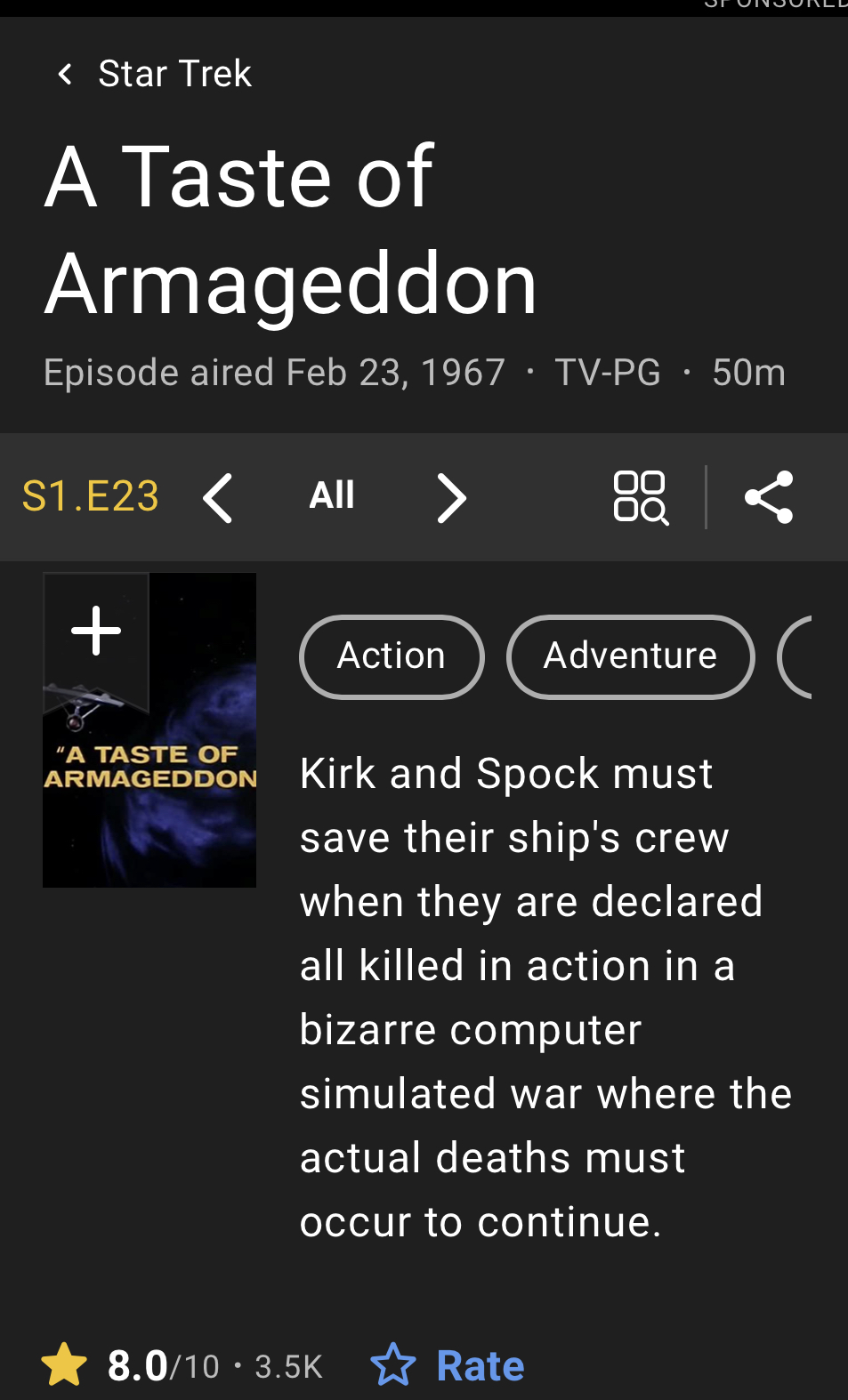Open the episode browse grid icon
The width and height of the screenshot is (848, 1400).
point(641,497)
